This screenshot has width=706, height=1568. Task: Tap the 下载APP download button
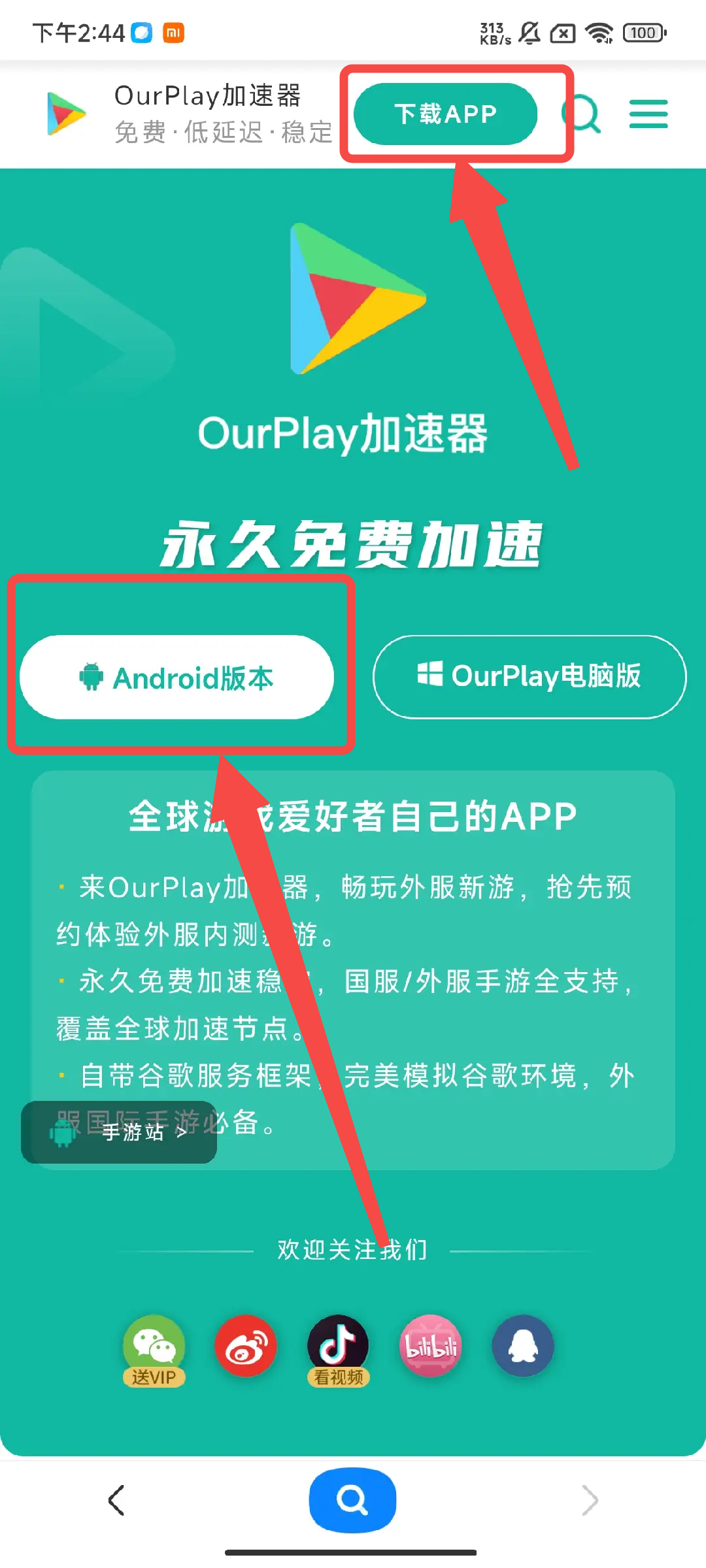[x=445, y=114]
